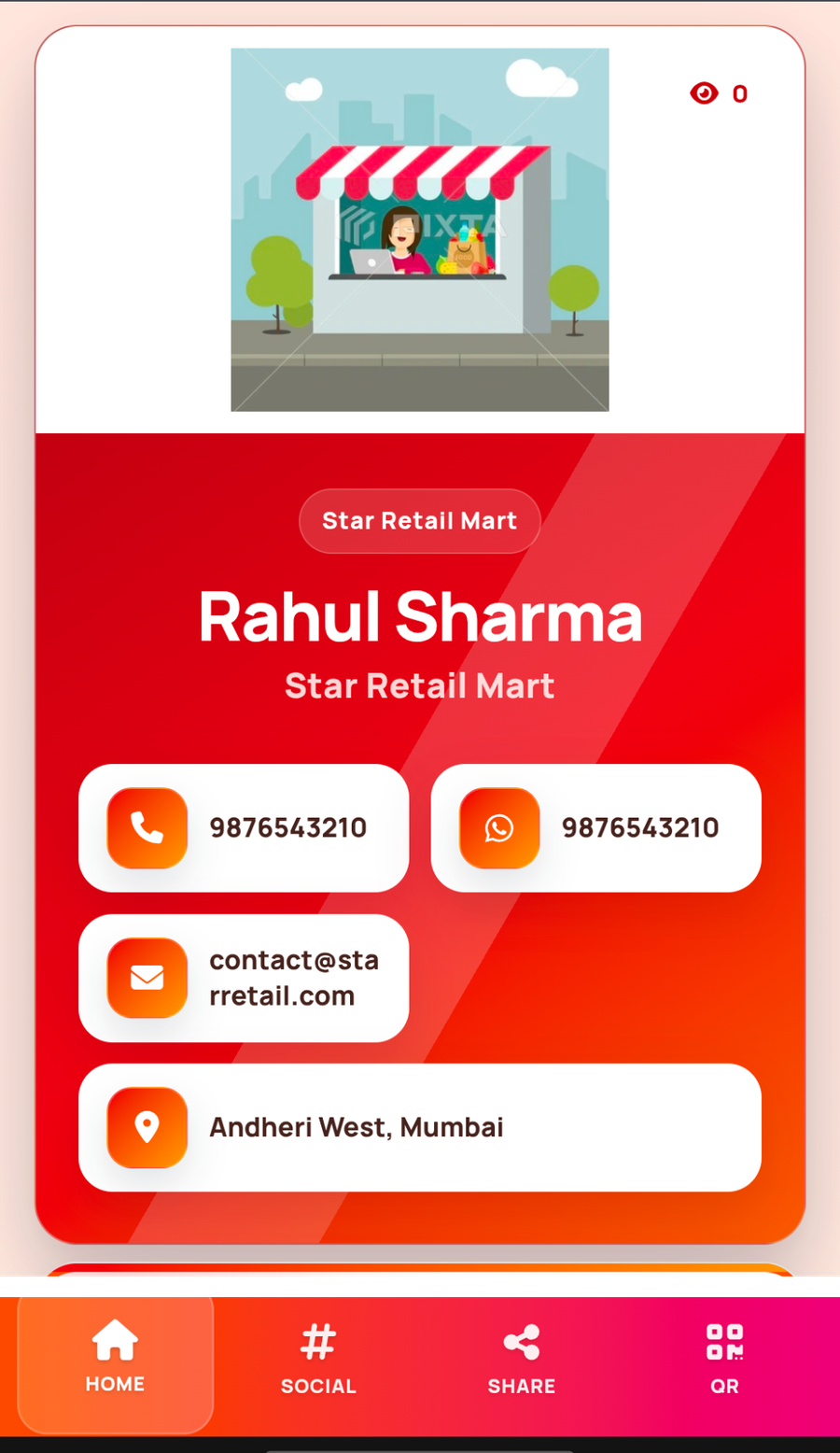Call phone number 9876543210
This screenshot has width=840, height=1453.
244,828
